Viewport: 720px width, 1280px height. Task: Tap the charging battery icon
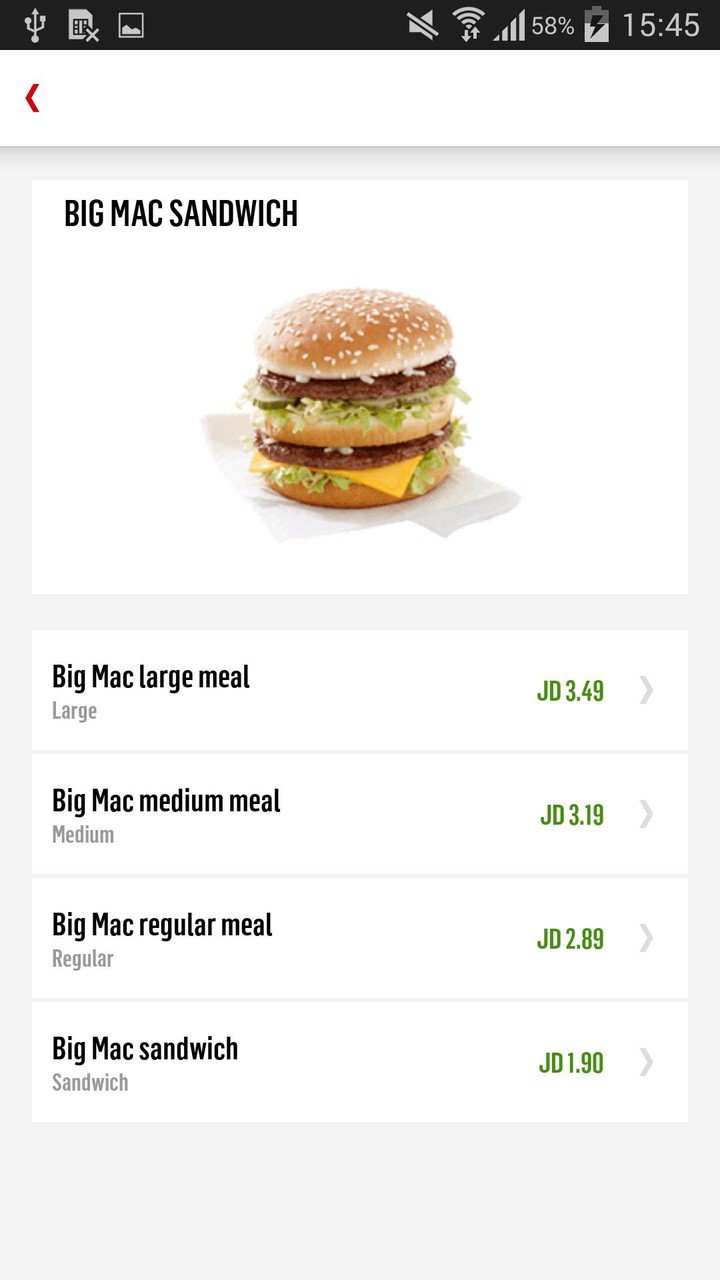597,25
